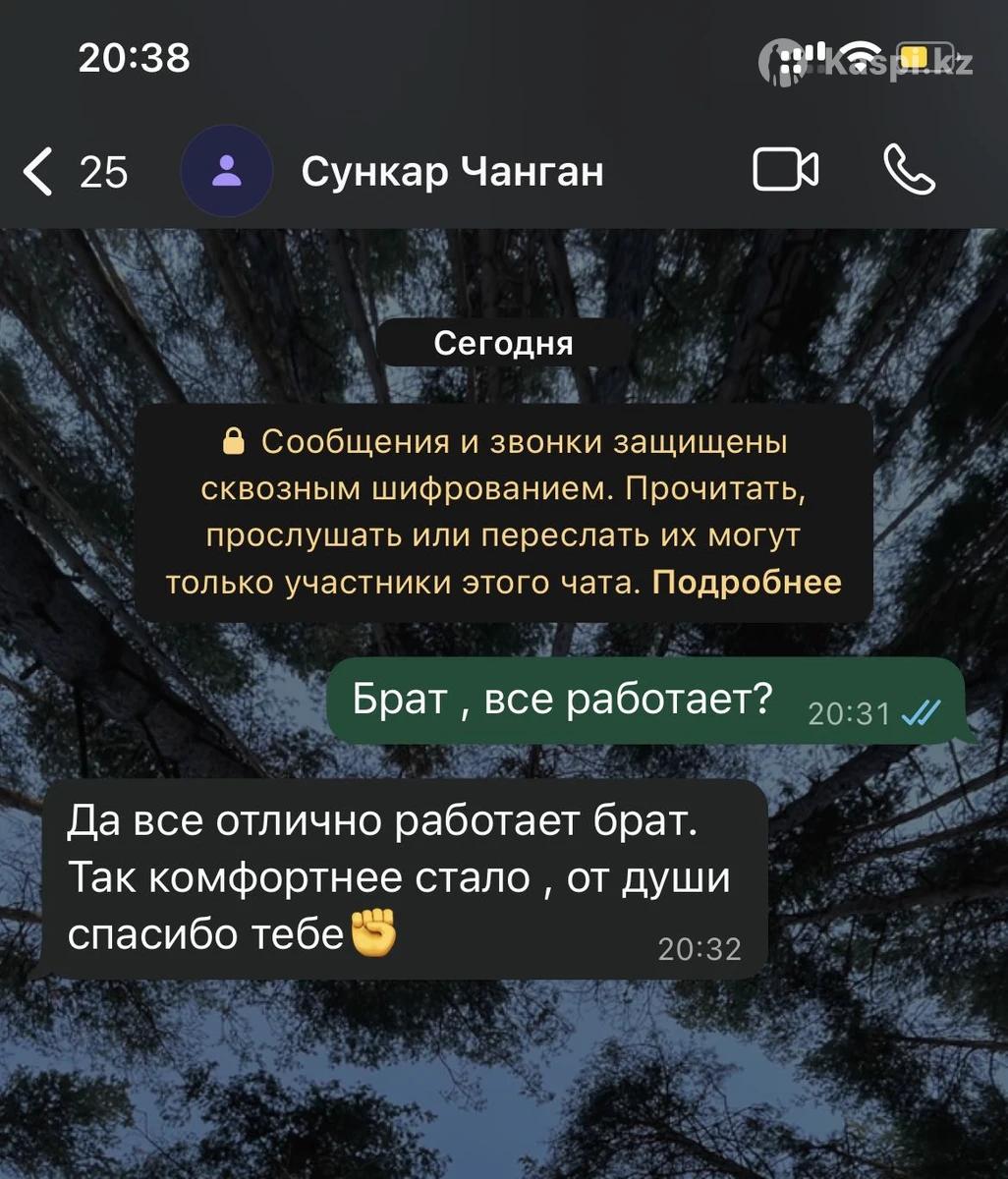The height and width of the screenshot is (1179, 1008).
Task: Start a voice call with Сункар Чанган
Action: (x=909, y=170)
